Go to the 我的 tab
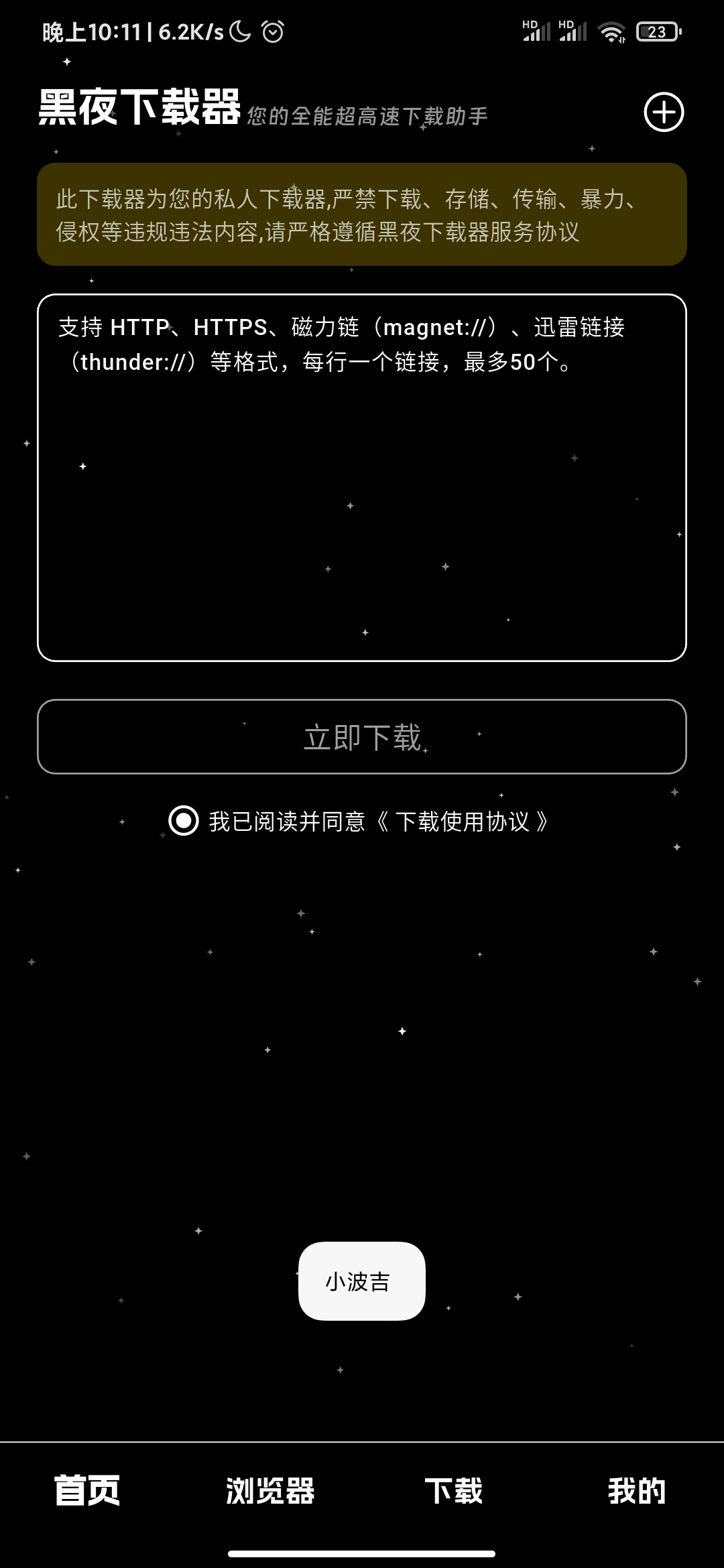Screen dimensions: 724x1568 tap(637, 1491)
